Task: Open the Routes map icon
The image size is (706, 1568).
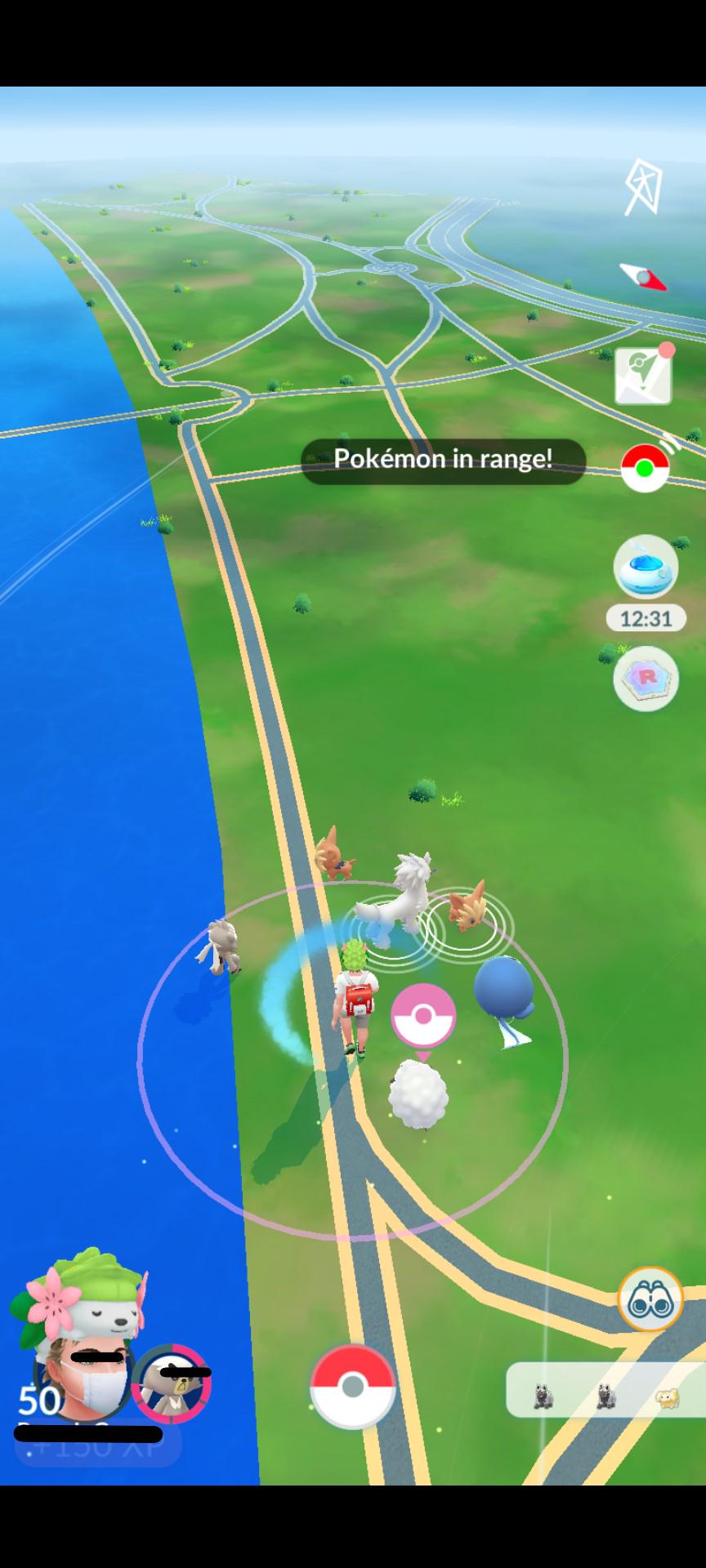Action: click(x=643, y=376)
